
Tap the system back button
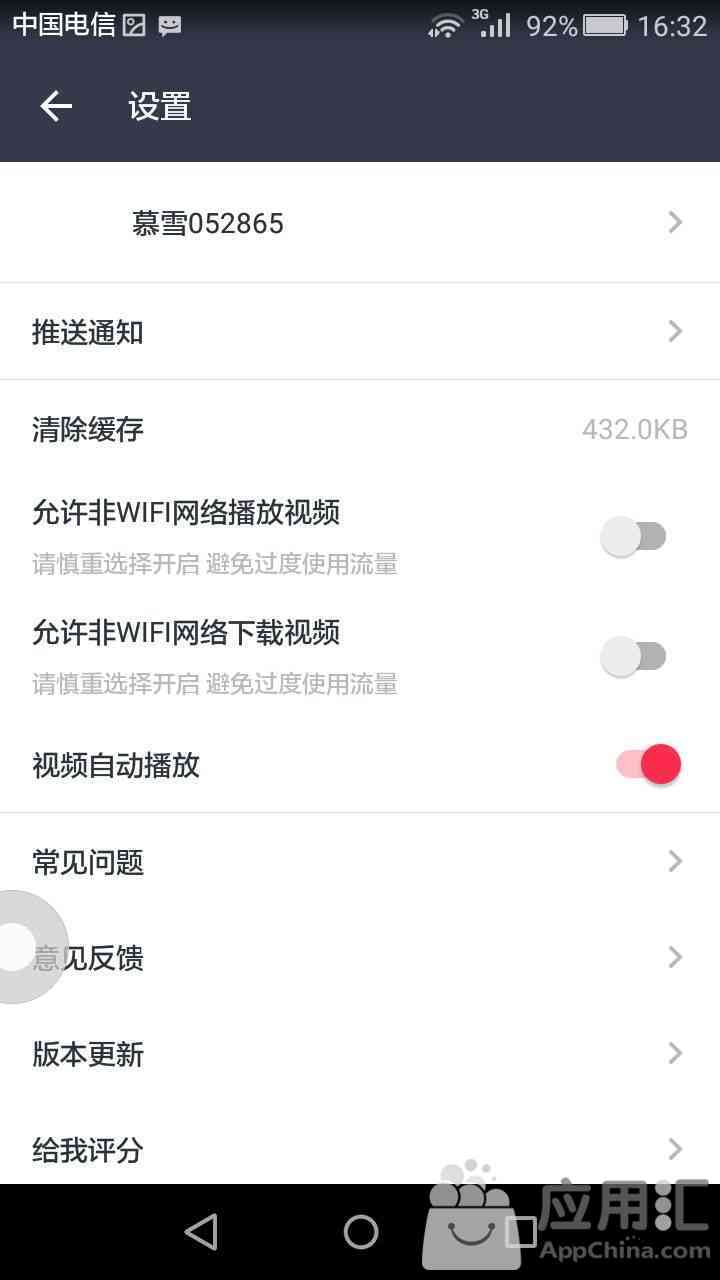tap(201, 1232)
